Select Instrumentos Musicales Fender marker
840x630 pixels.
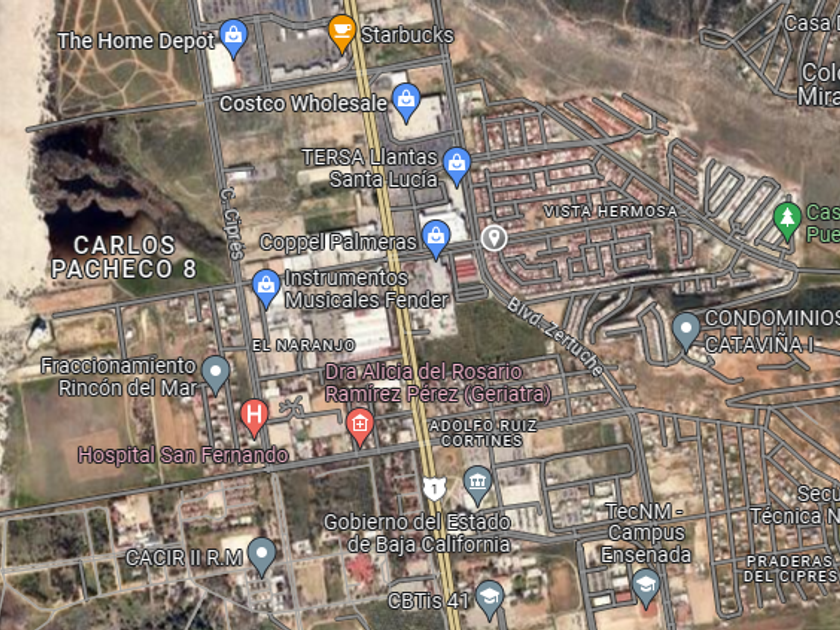[265, 285]
